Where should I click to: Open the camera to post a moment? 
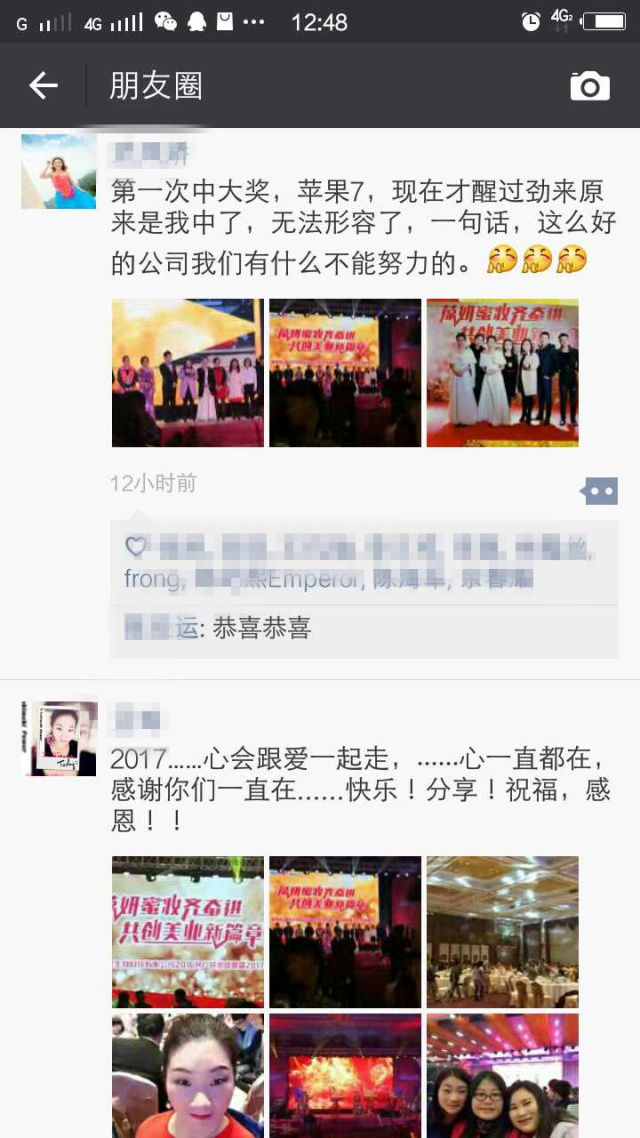[590, 87]
